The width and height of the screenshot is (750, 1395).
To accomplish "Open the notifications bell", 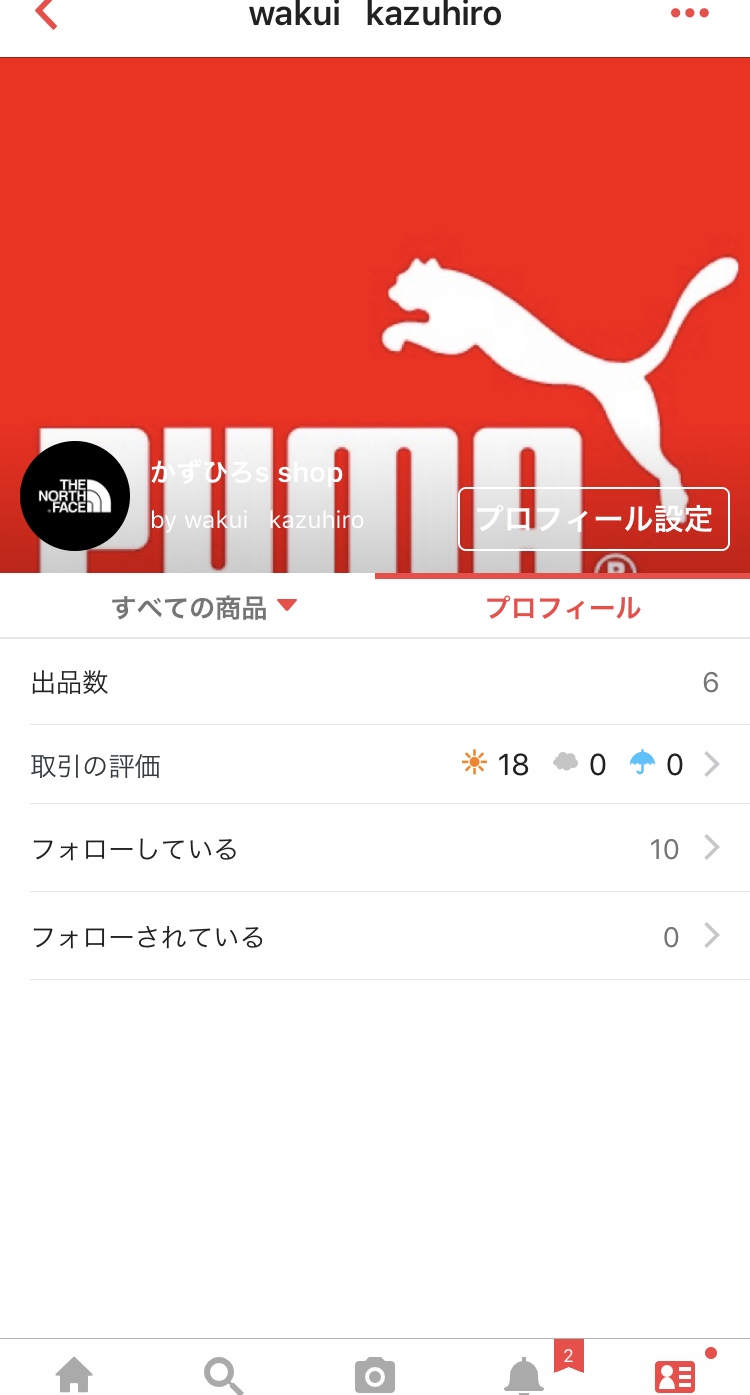I will click(x=525, y=1376).
